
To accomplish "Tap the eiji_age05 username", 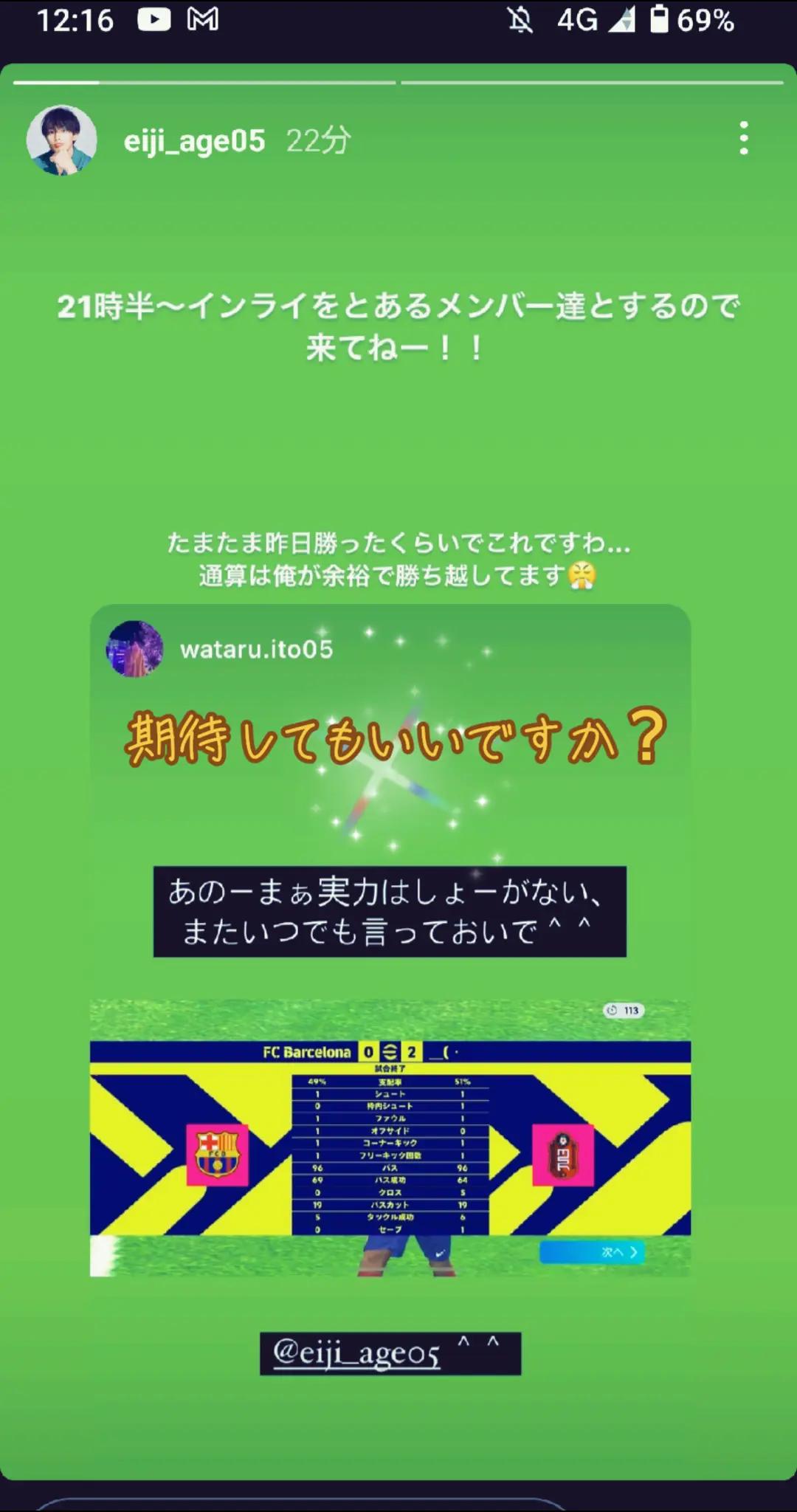I will (x=194, y=140).
